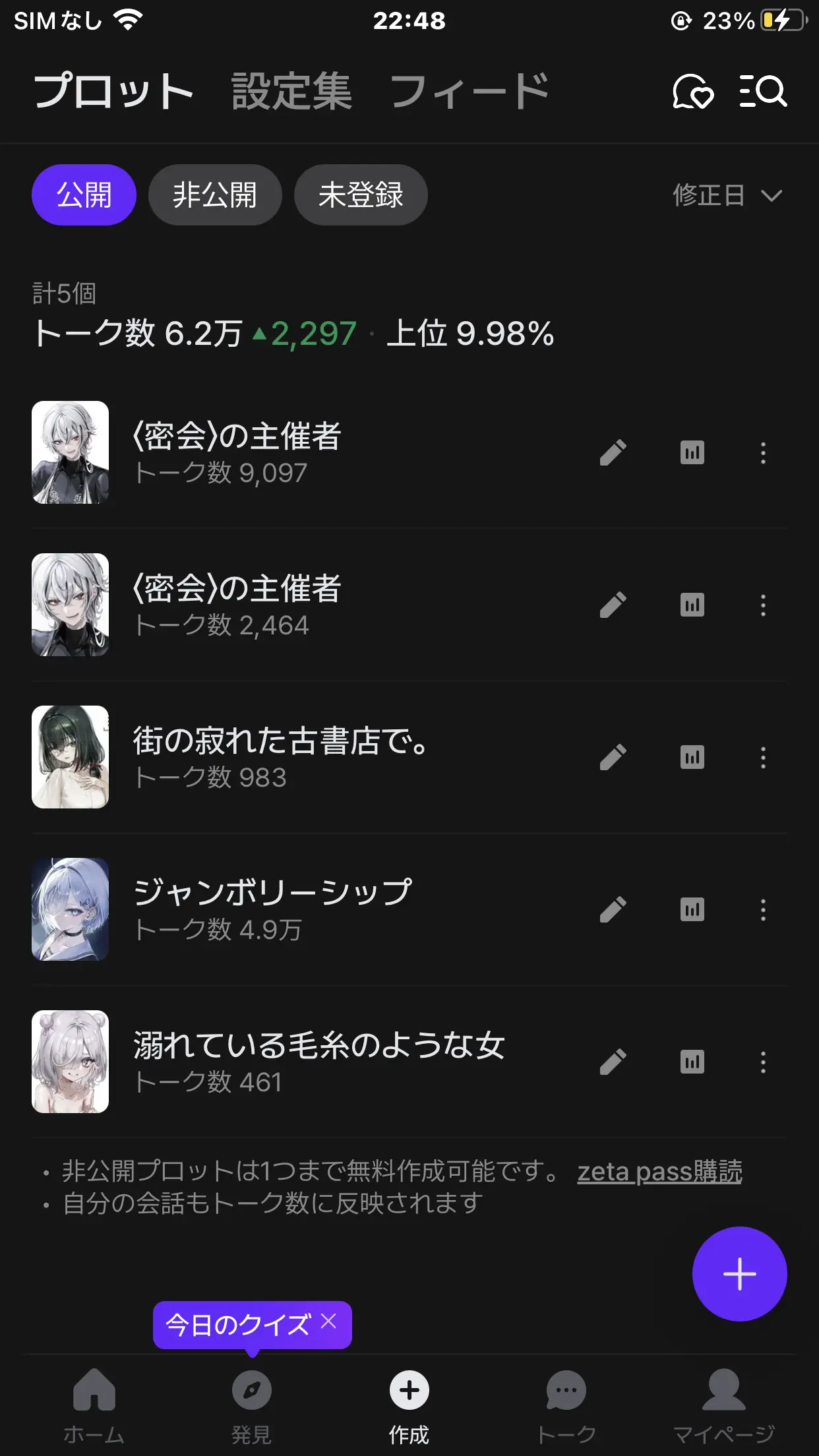Expand the 修正日 sort dropdown
Screen dimensions: 819x1456
pos(727,195)
